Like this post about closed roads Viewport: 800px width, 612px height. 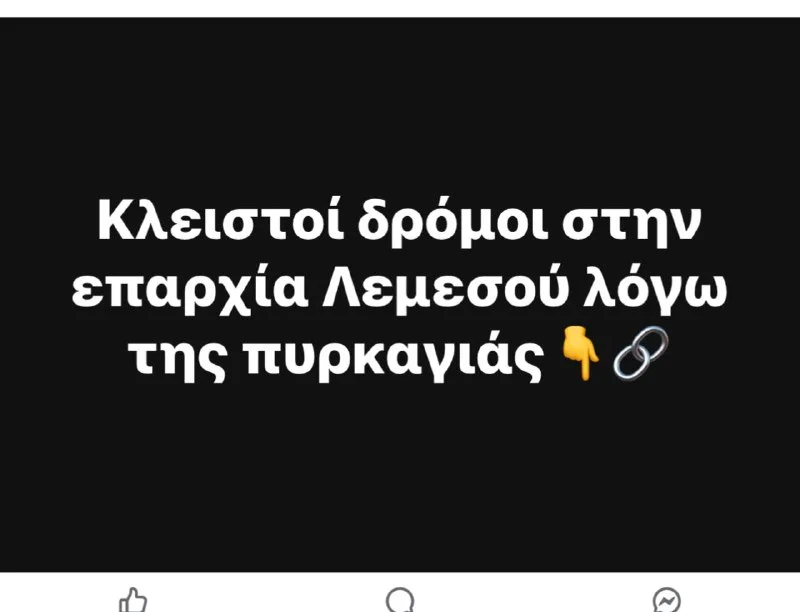133,600
